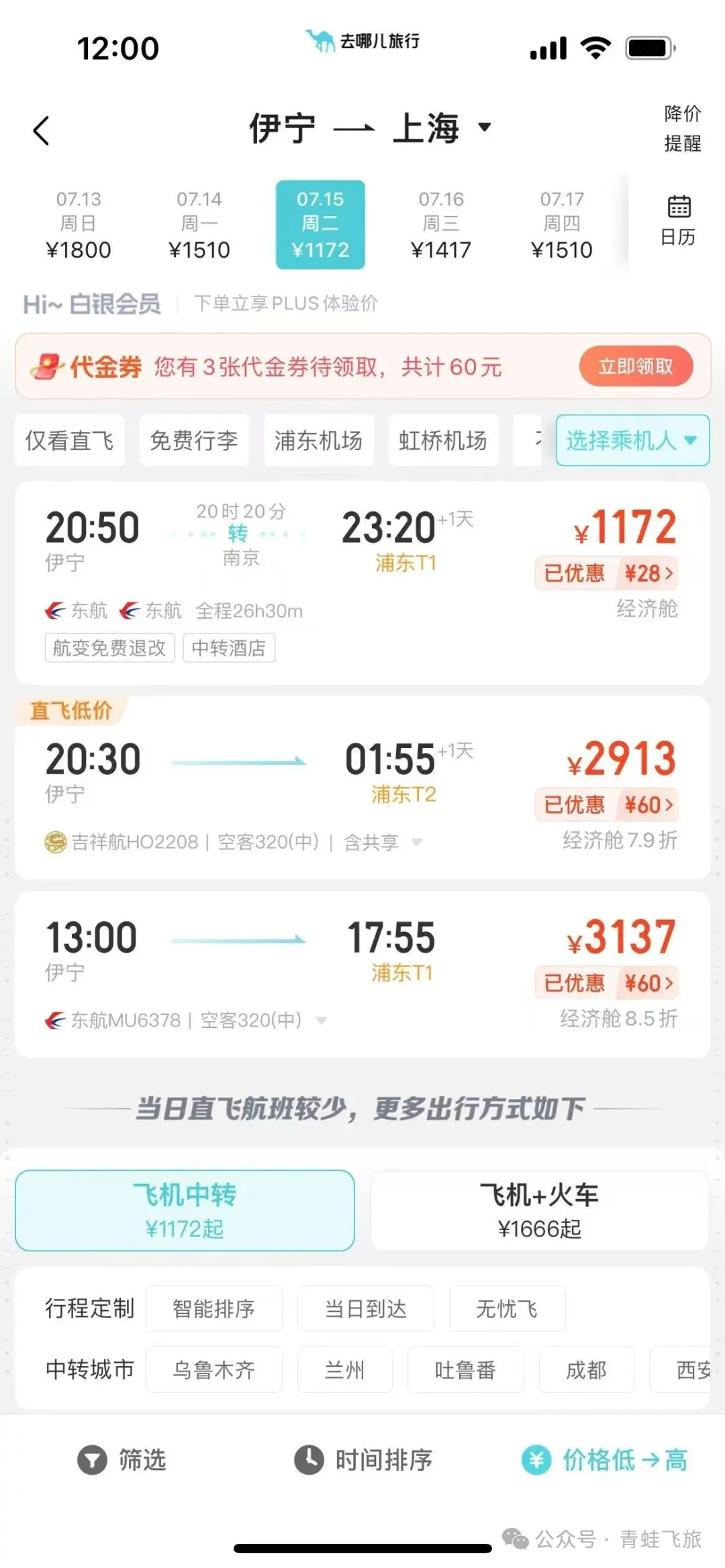Filter by 浦东机场
This screenshot has width=725, height=1568.
319,440
